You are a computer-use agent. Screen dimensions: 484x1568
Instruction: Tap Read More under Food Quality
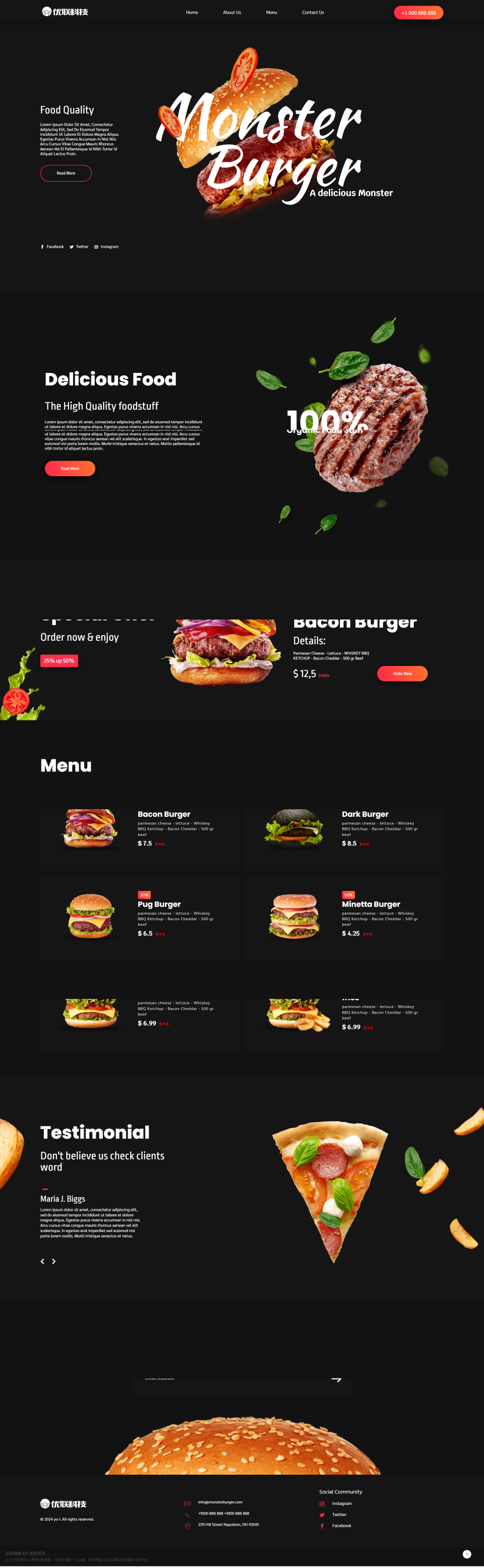[66, 174]
